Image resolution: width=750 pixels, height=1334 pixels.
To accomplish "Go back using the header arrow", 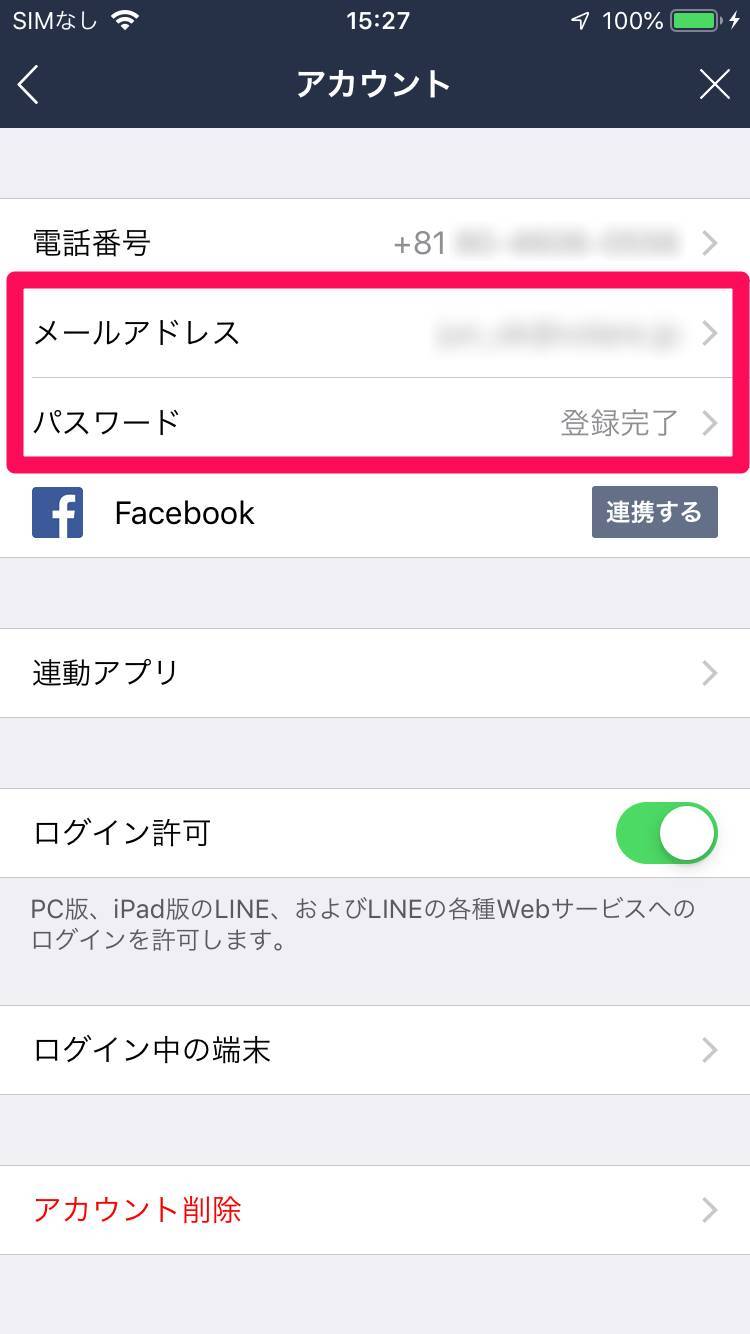I will [29, 85].
